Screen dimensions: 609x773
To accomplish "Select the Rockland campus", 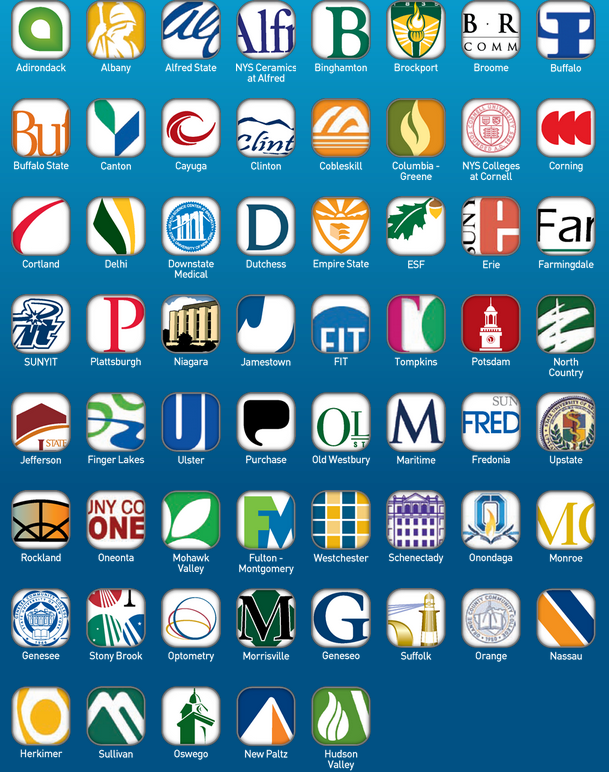I will 41,520.
